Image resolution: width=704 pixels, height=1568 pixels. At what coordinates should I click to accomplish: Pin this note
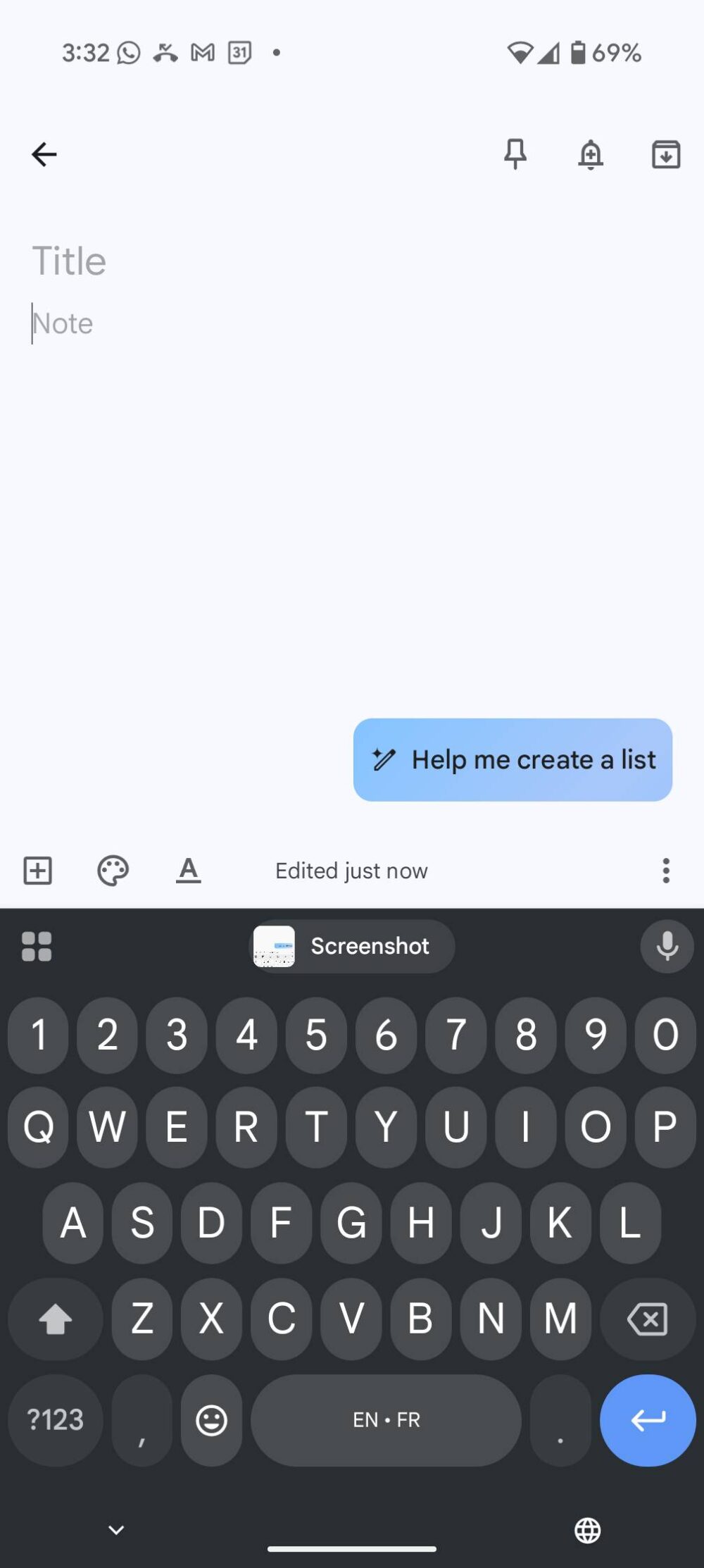point(515,154)
